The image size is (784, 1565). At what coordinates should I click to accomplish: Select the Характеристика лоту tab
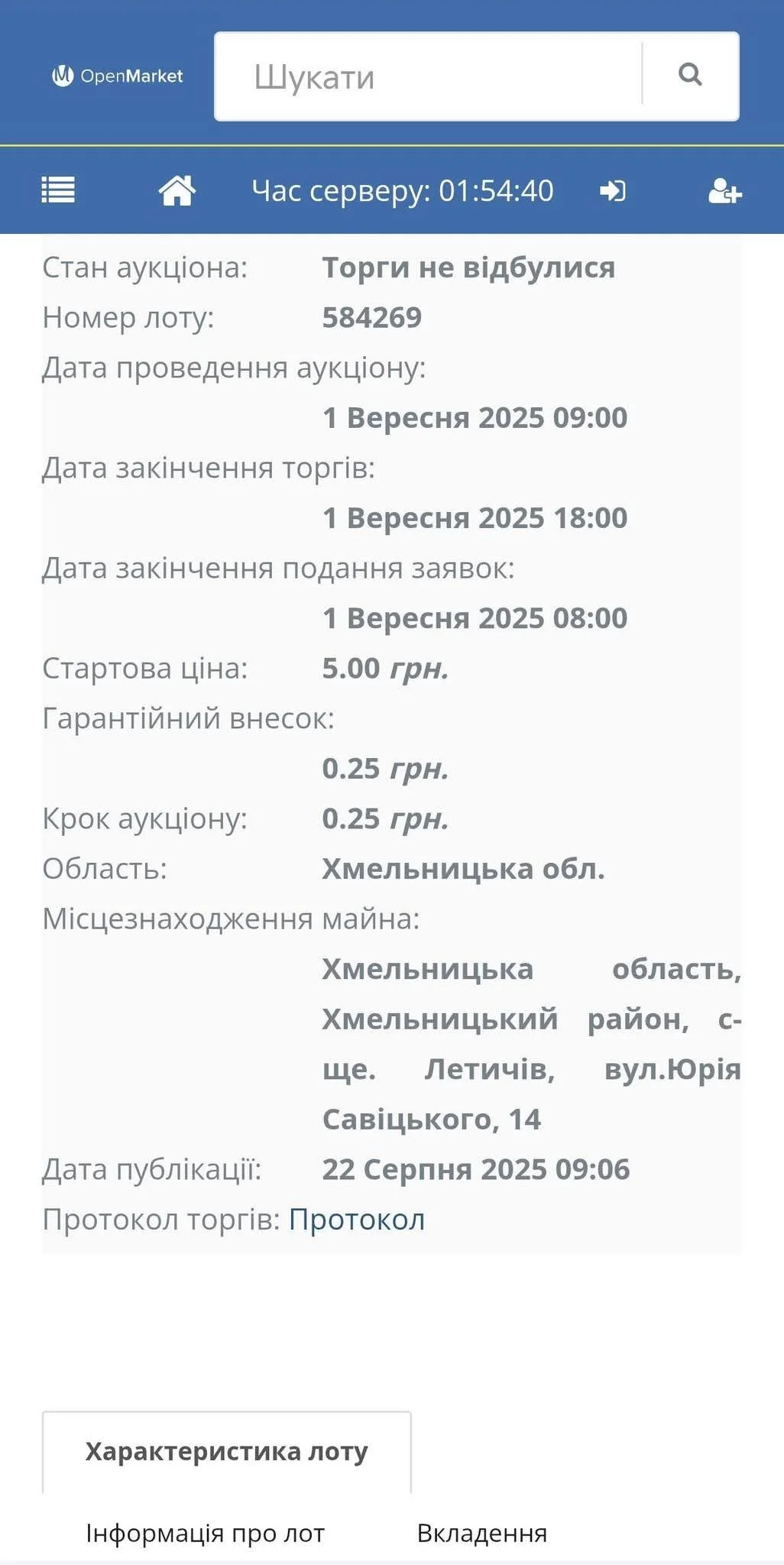pos(226,1452)
